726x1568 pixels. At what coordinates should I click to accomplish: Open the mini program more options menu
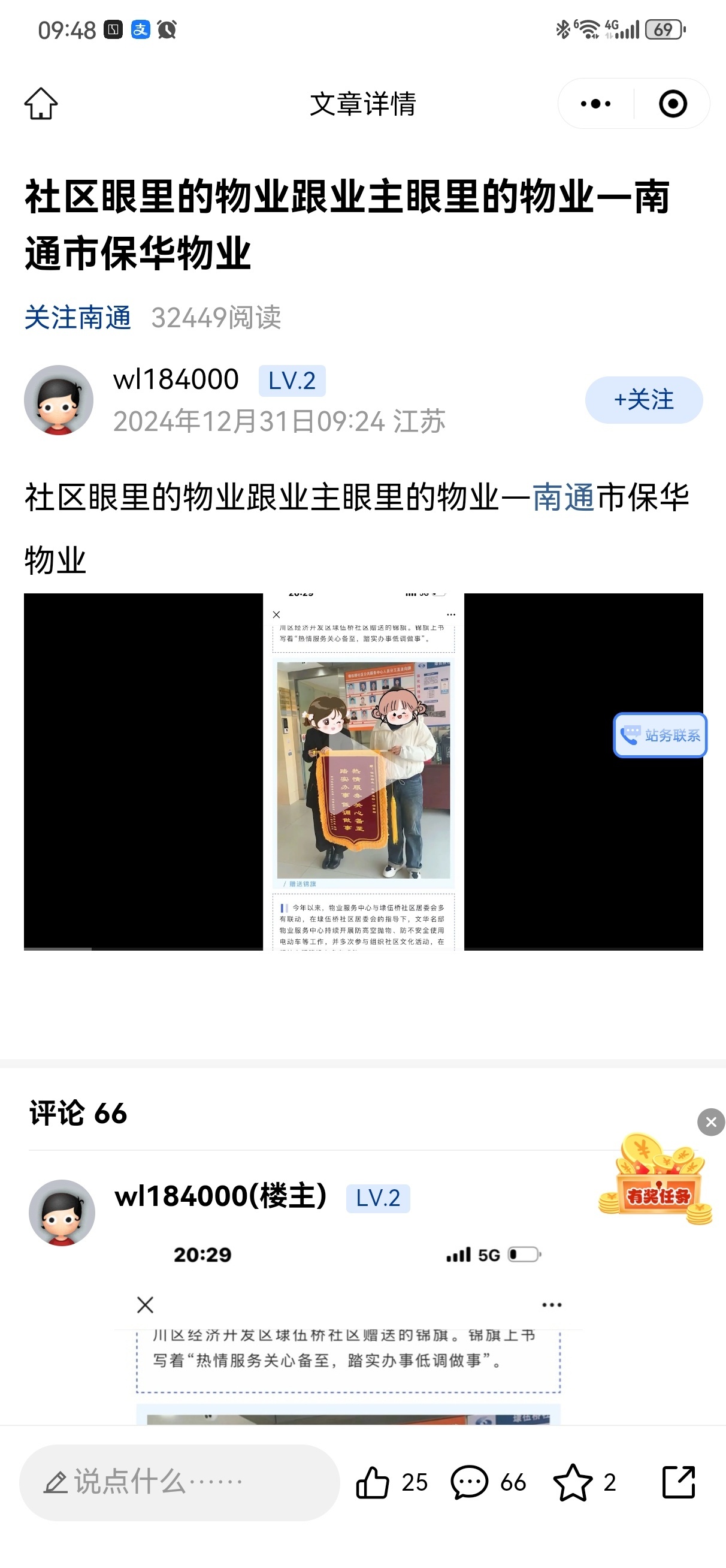tap(595, 104)
